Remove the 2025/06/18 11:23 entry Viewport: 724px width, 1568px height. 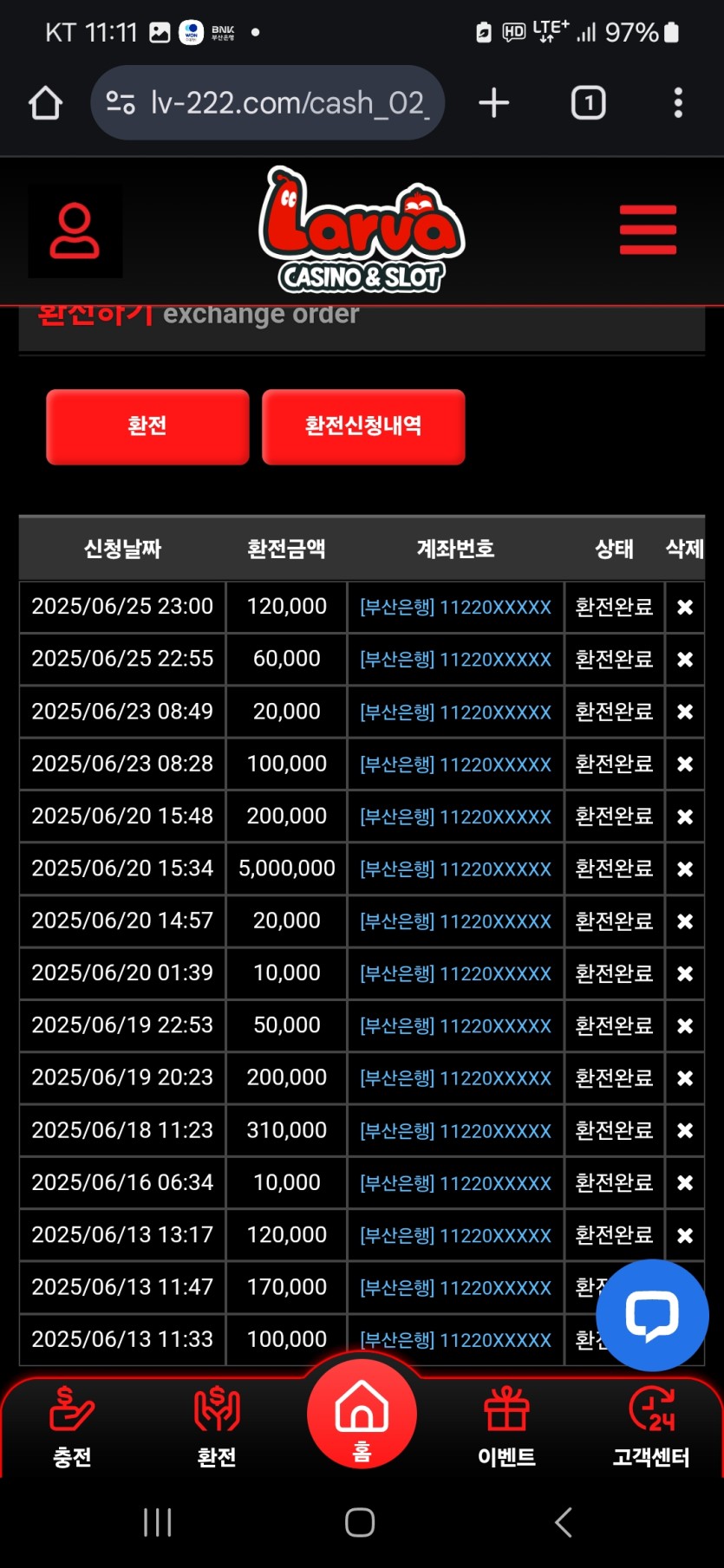[x=685, y=1130]
